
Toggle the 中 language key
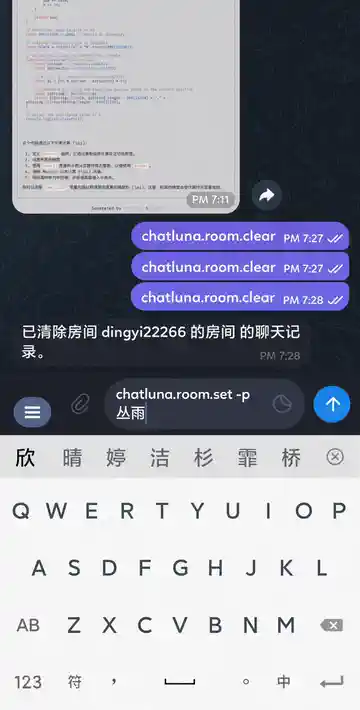(283, 681)
